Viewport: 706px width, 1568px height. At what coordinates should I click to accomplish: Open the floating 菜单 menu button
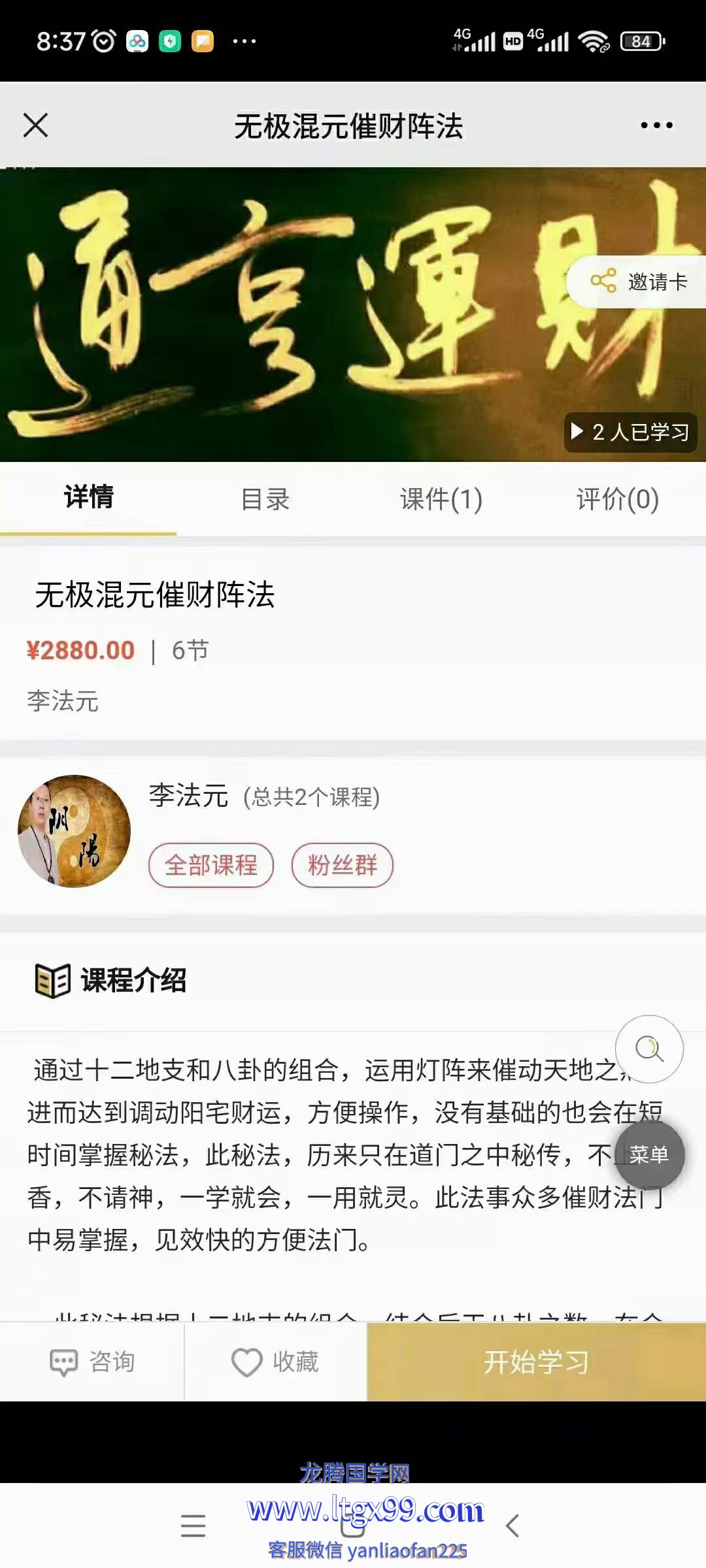pyautogui.click(x=649, y=1154)
